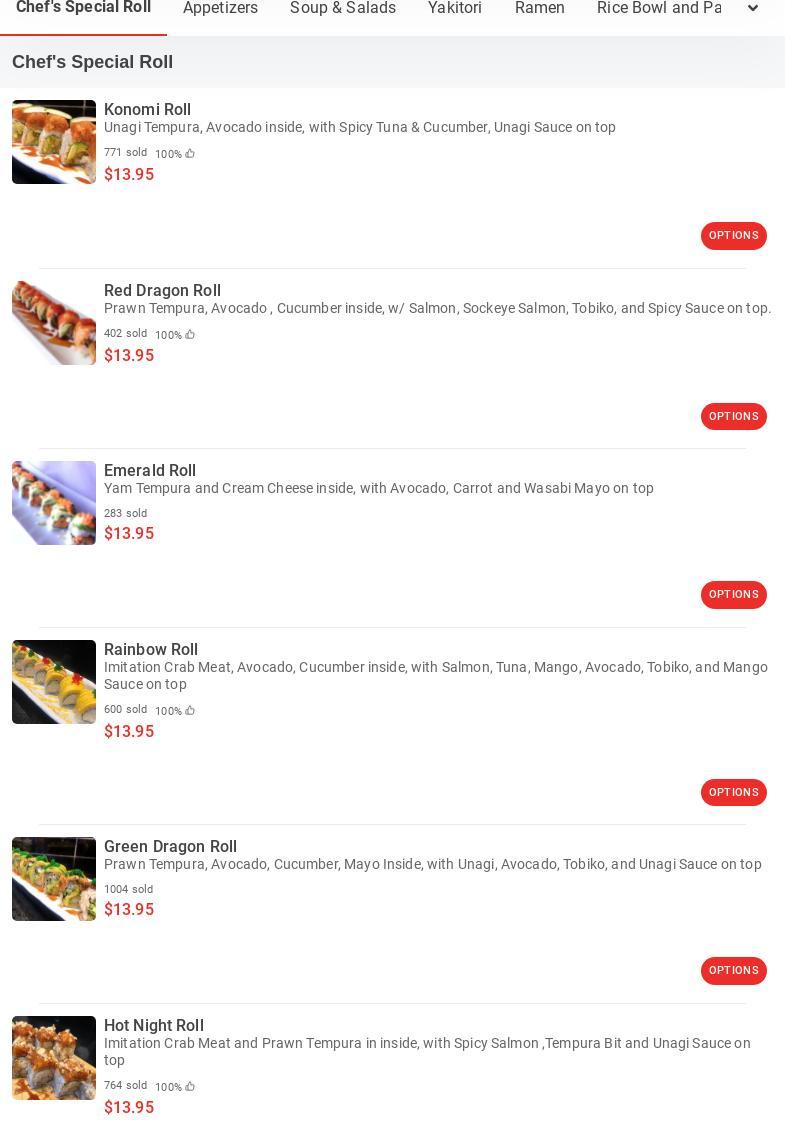Viewport: 785px width, 1138px height.
Task: Open Options for Emerald Roll
Action: coord(733,595)
